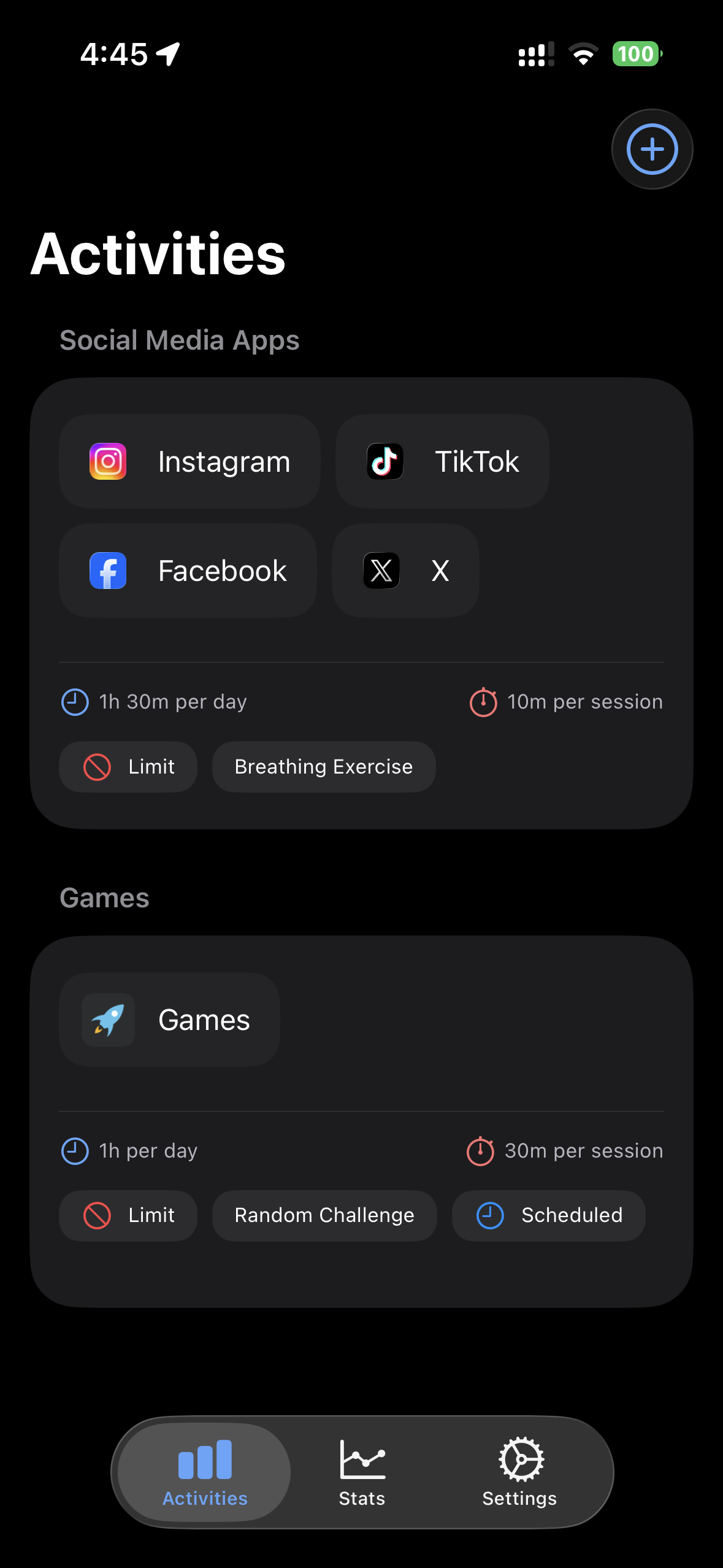Tap the Random Challenge chip
The width and height of the screenshot is (723, 1568).
click(324, 1215)
